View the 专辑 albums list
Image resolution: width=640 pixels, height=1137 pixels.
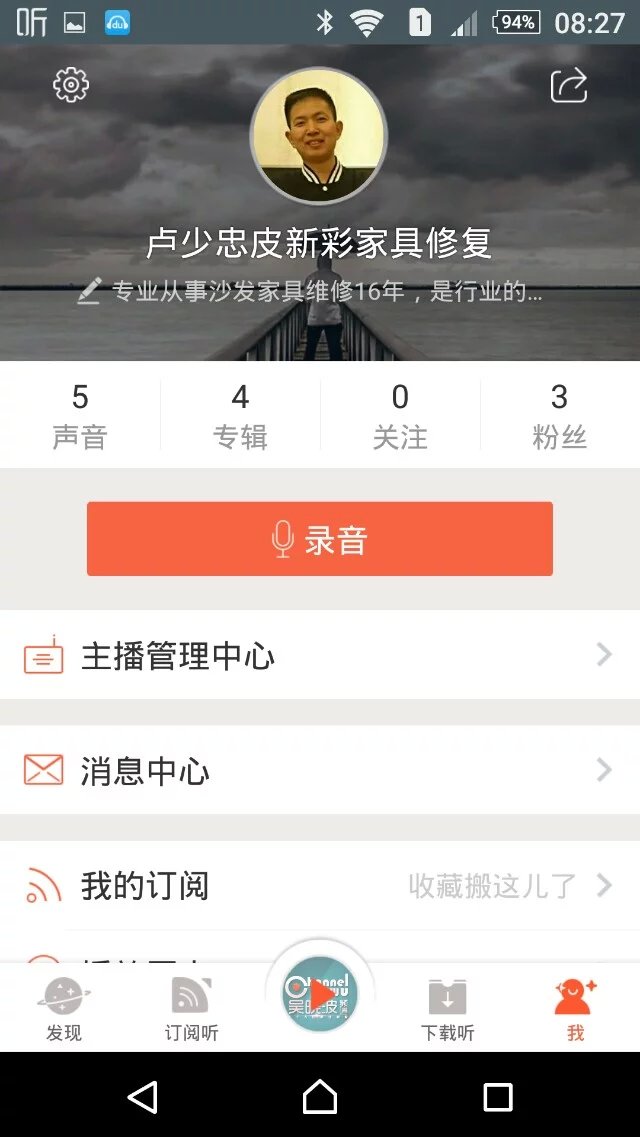240,415
